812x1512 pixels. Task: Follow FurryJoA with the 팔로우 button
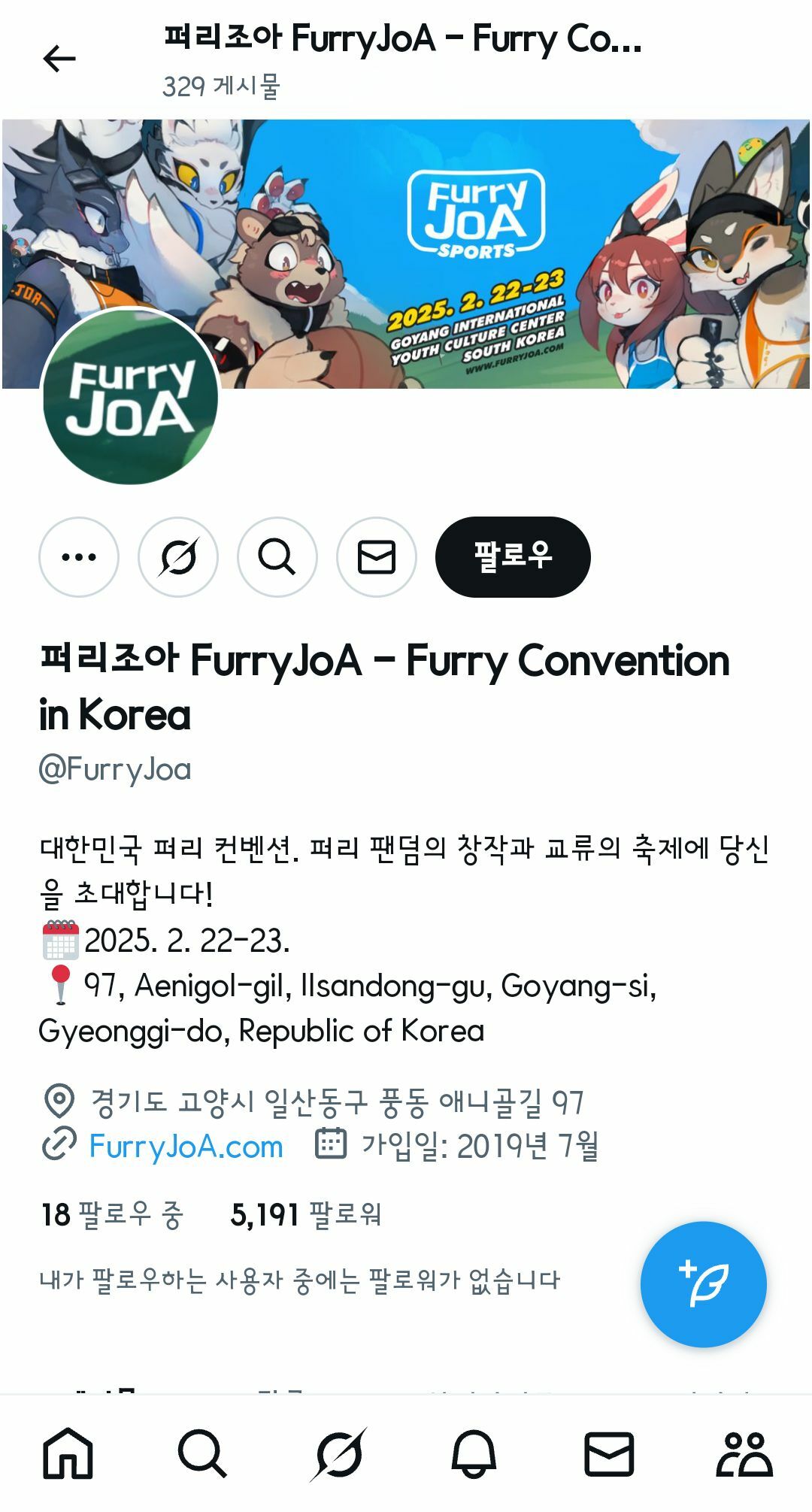pyautogui.click(x=513, y=557)
